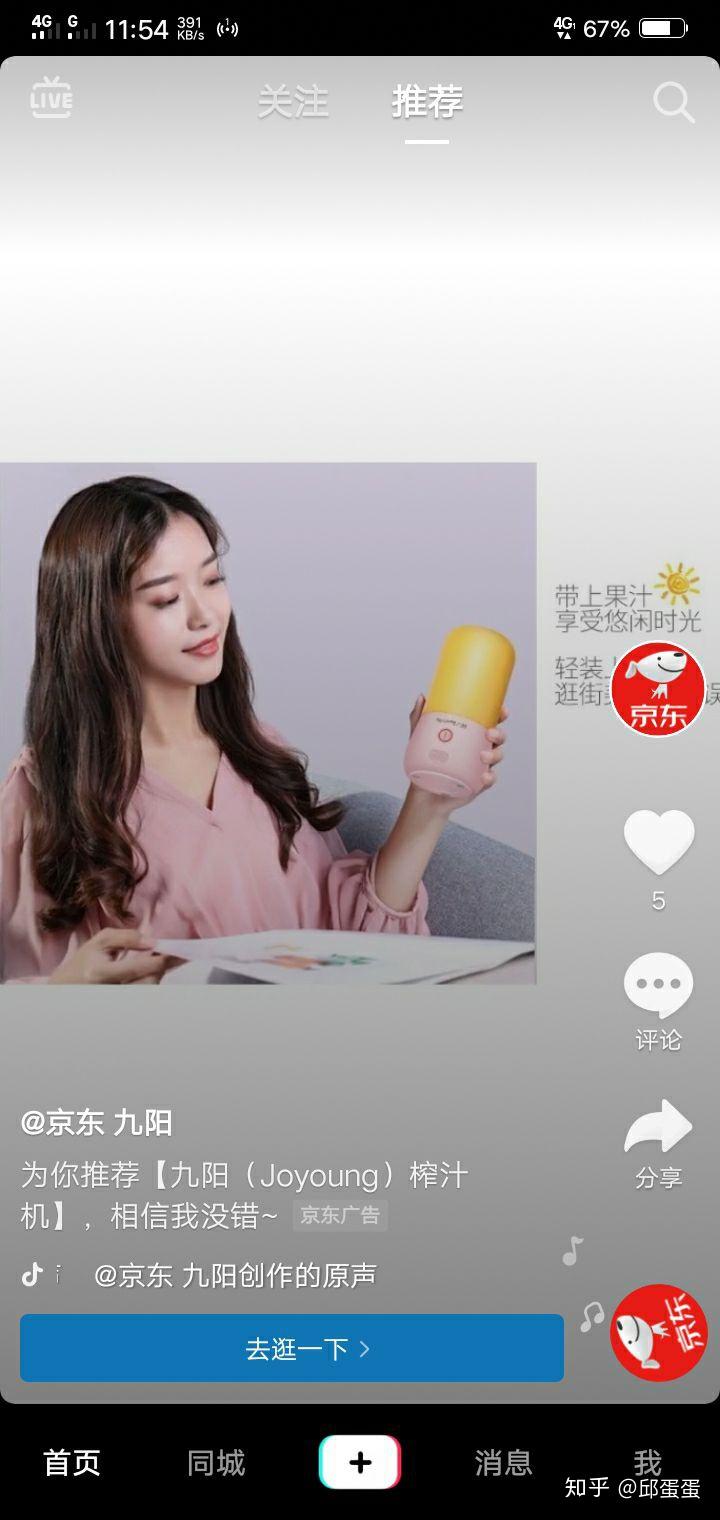Open the 京东 profile avatar
The image size is (720, 1520).
[658, 690]
